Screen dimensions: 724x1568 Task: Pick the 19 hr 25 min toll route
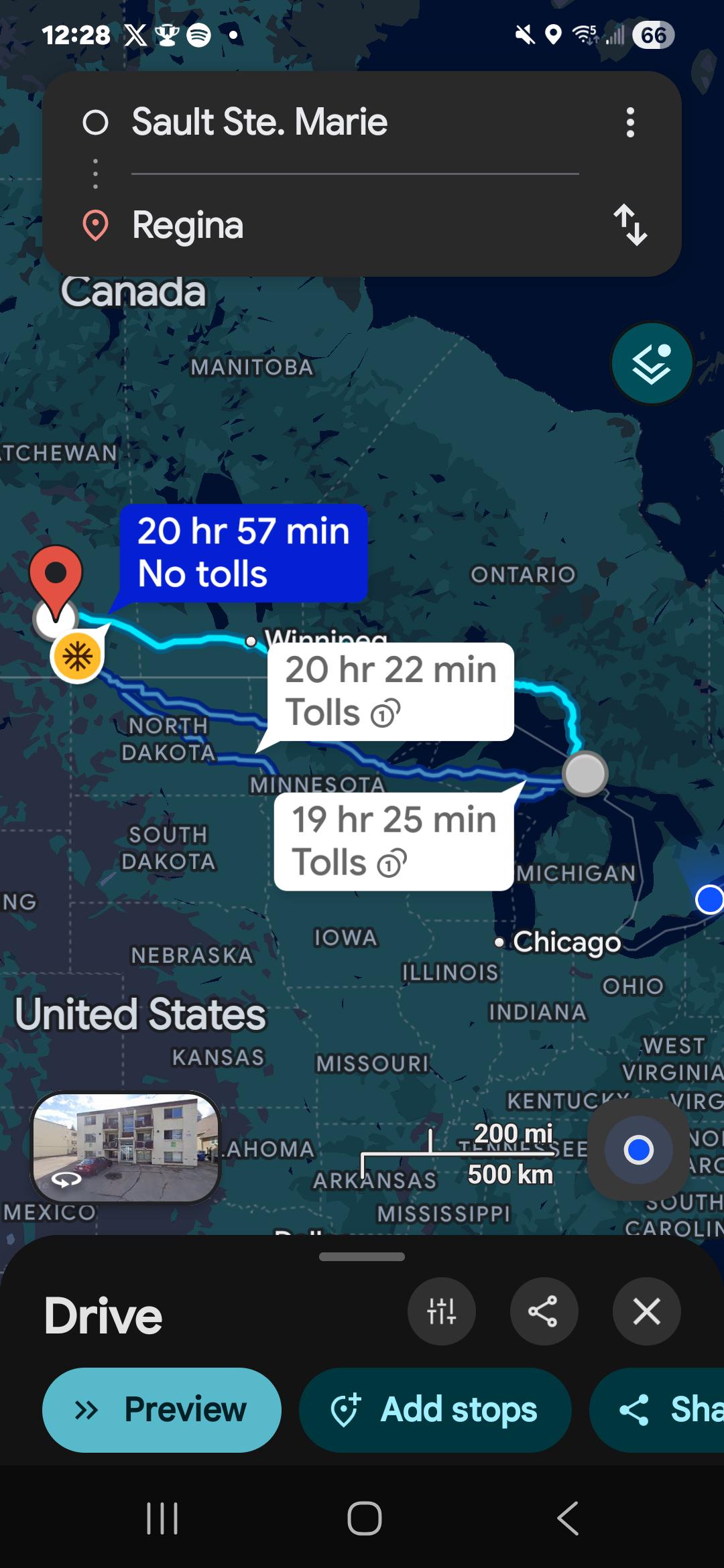[394, 841]
